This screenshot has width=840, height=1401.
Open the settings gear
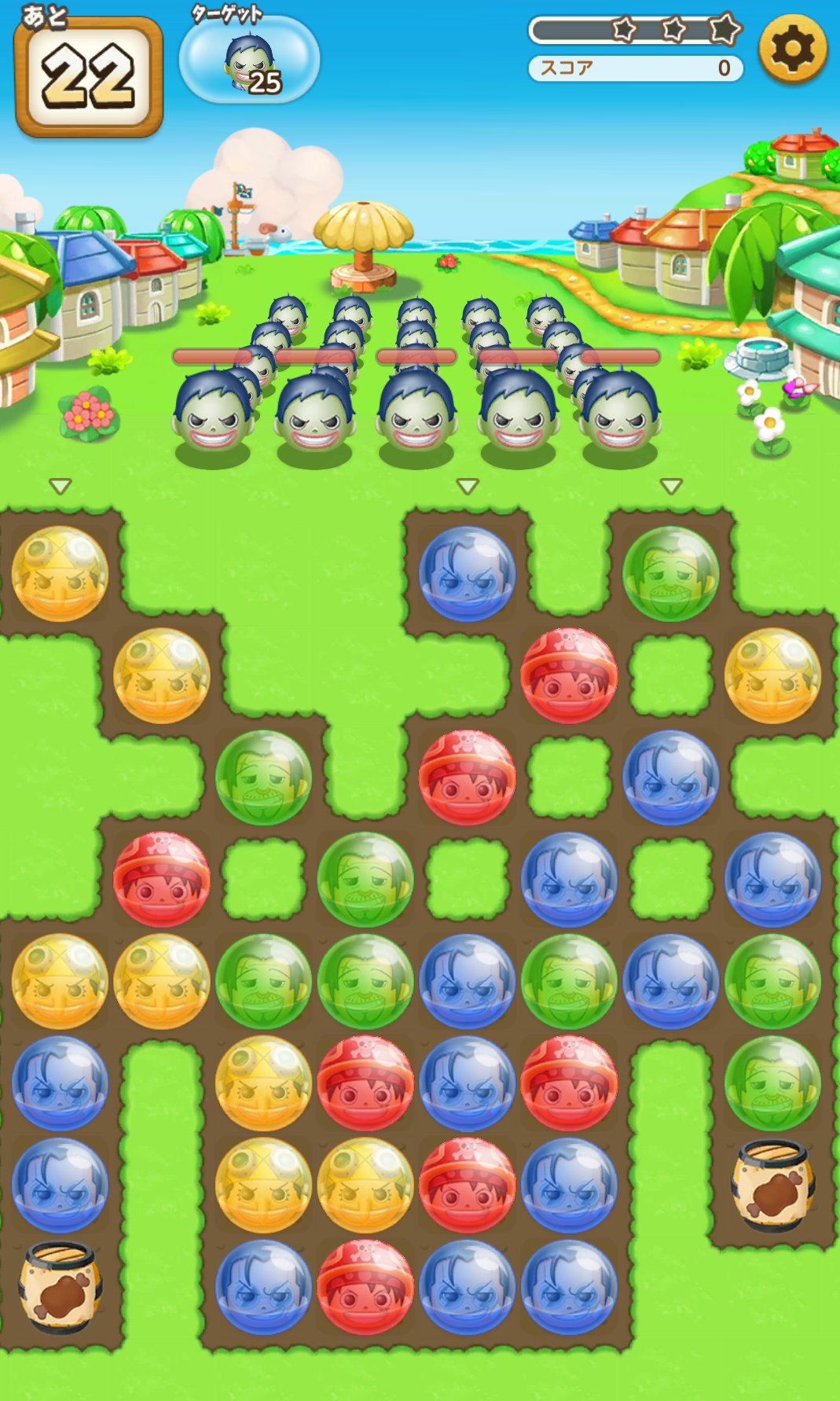pyautogui.click(x=792, y=49)
